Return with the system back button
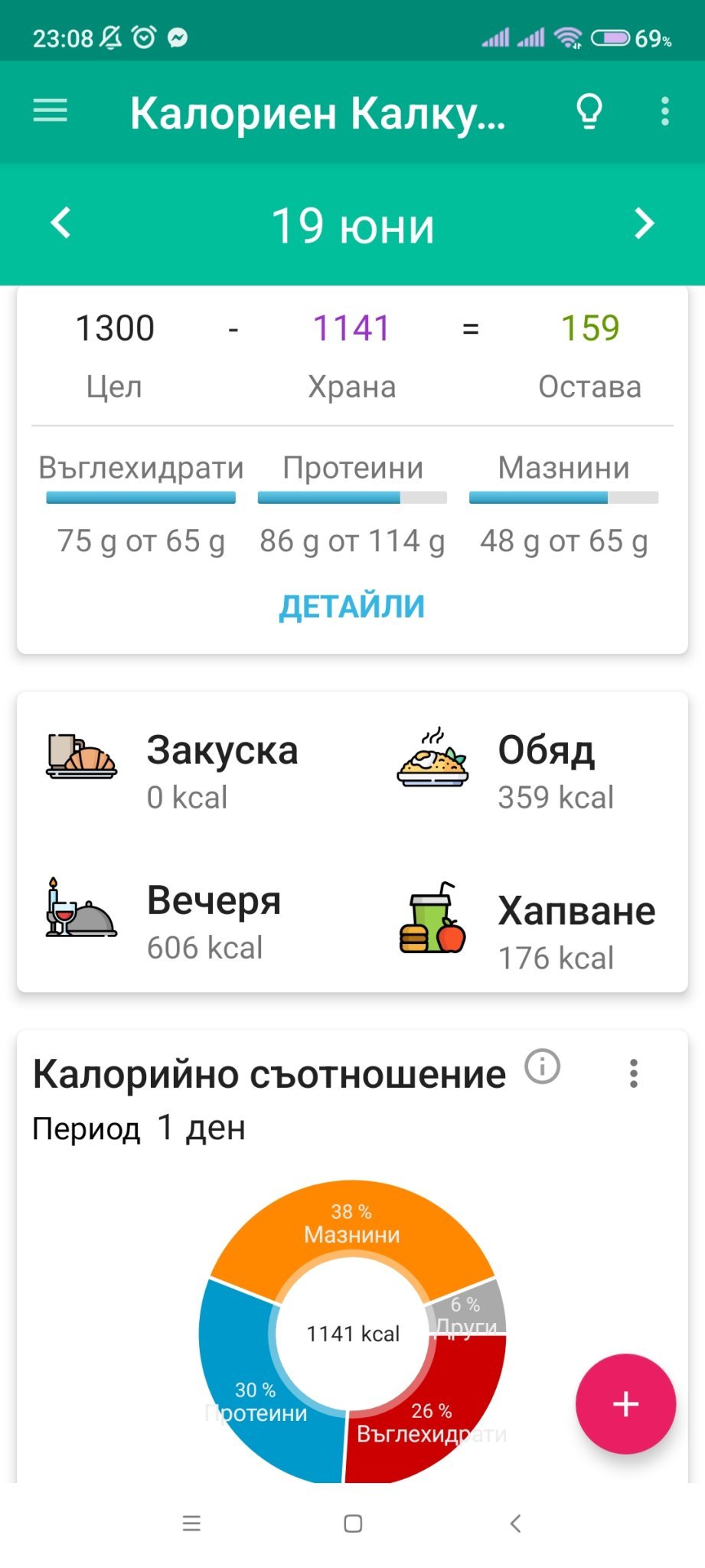Image resolution: width=705 pixels, height=1568 pixels. [515, 1524]
